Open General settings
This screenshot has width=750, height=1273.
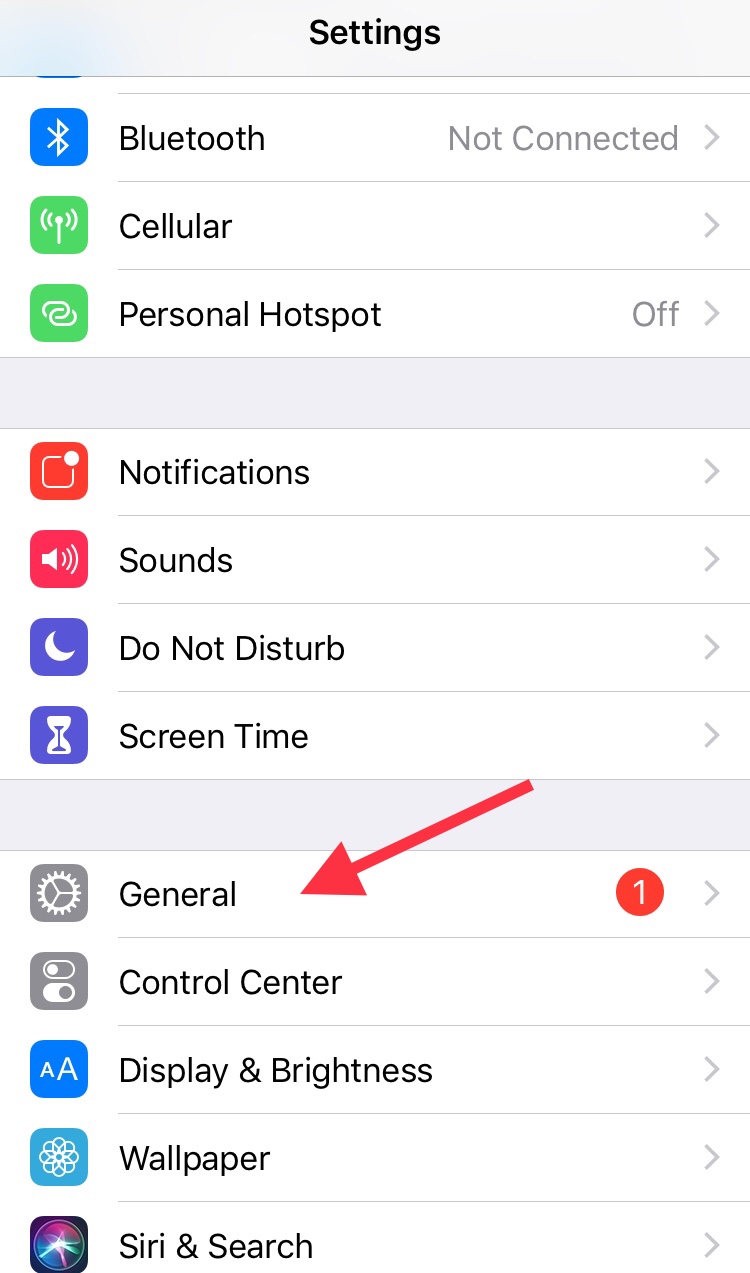(375, 894)
